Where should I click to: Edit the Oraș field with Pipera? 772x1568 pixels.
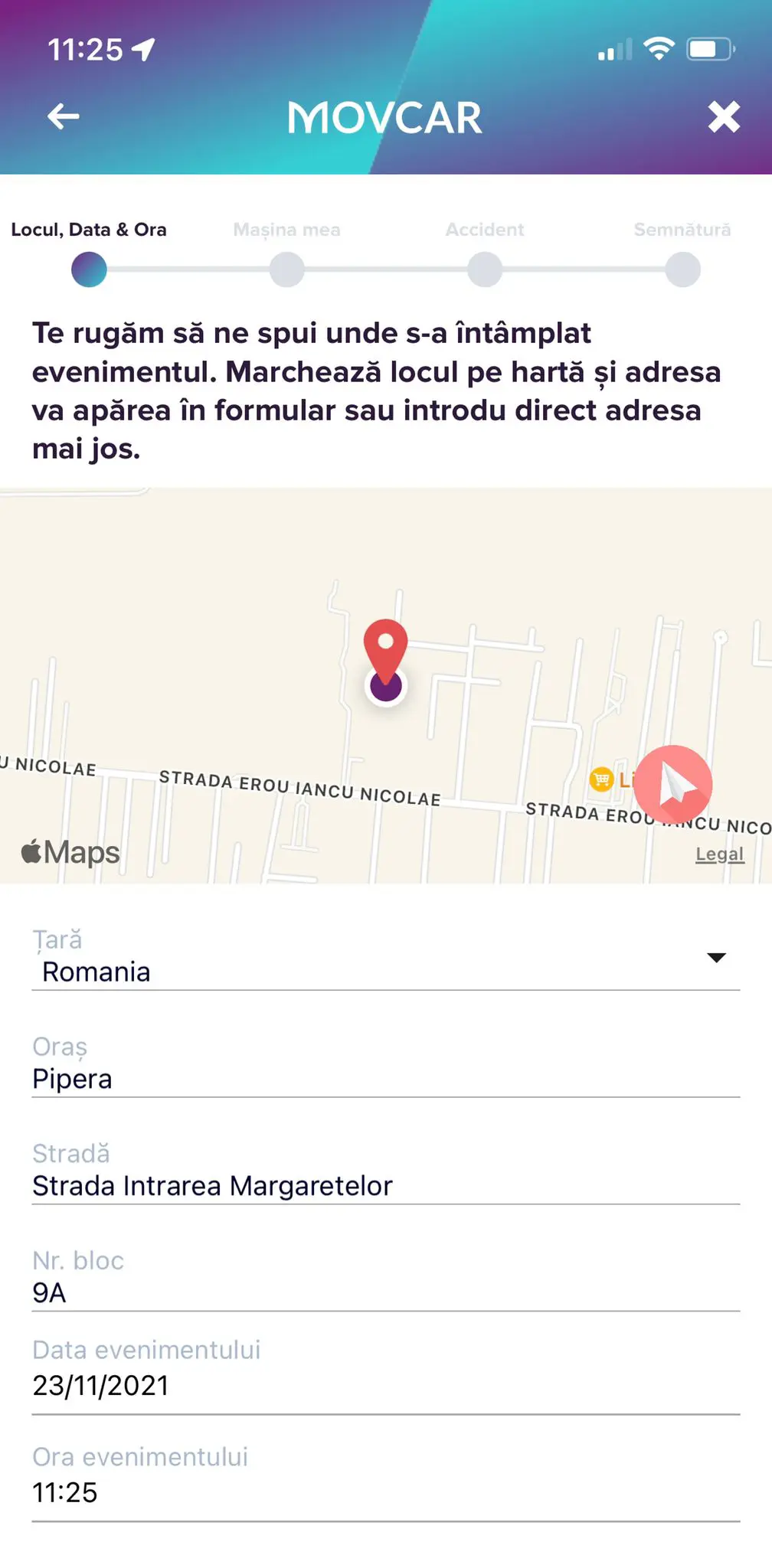386,1066
